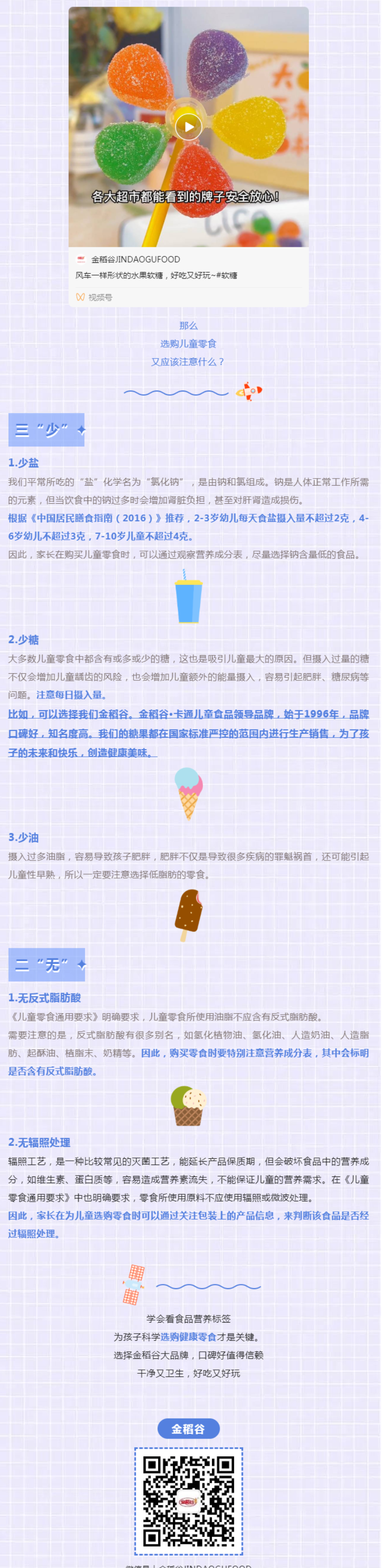The width and height of the screenshot is (382, 1568).
Task: Play the fruit gummy windmill video
Action: (x=189, y=127)
